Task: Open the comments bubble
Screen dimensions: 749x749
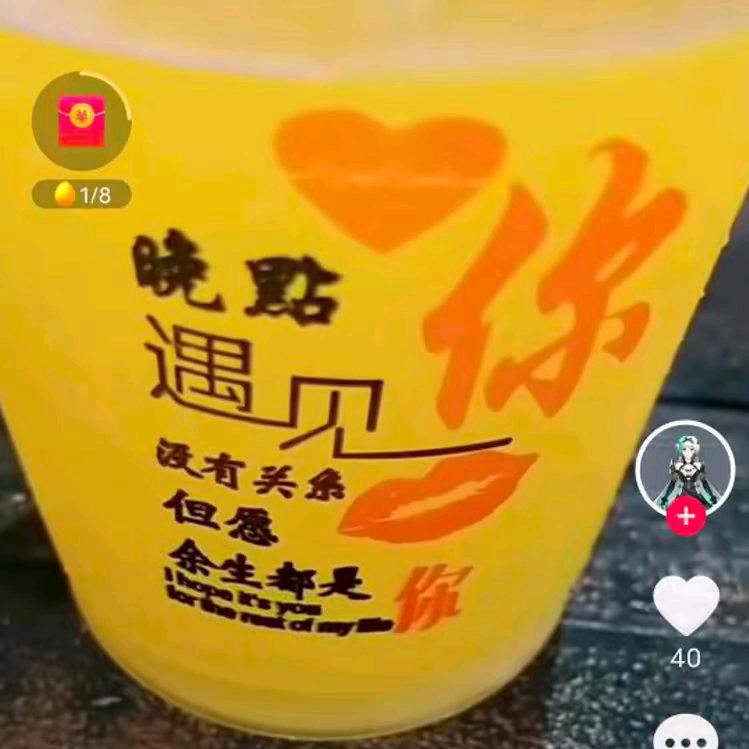Action: (x=687, y=734)
